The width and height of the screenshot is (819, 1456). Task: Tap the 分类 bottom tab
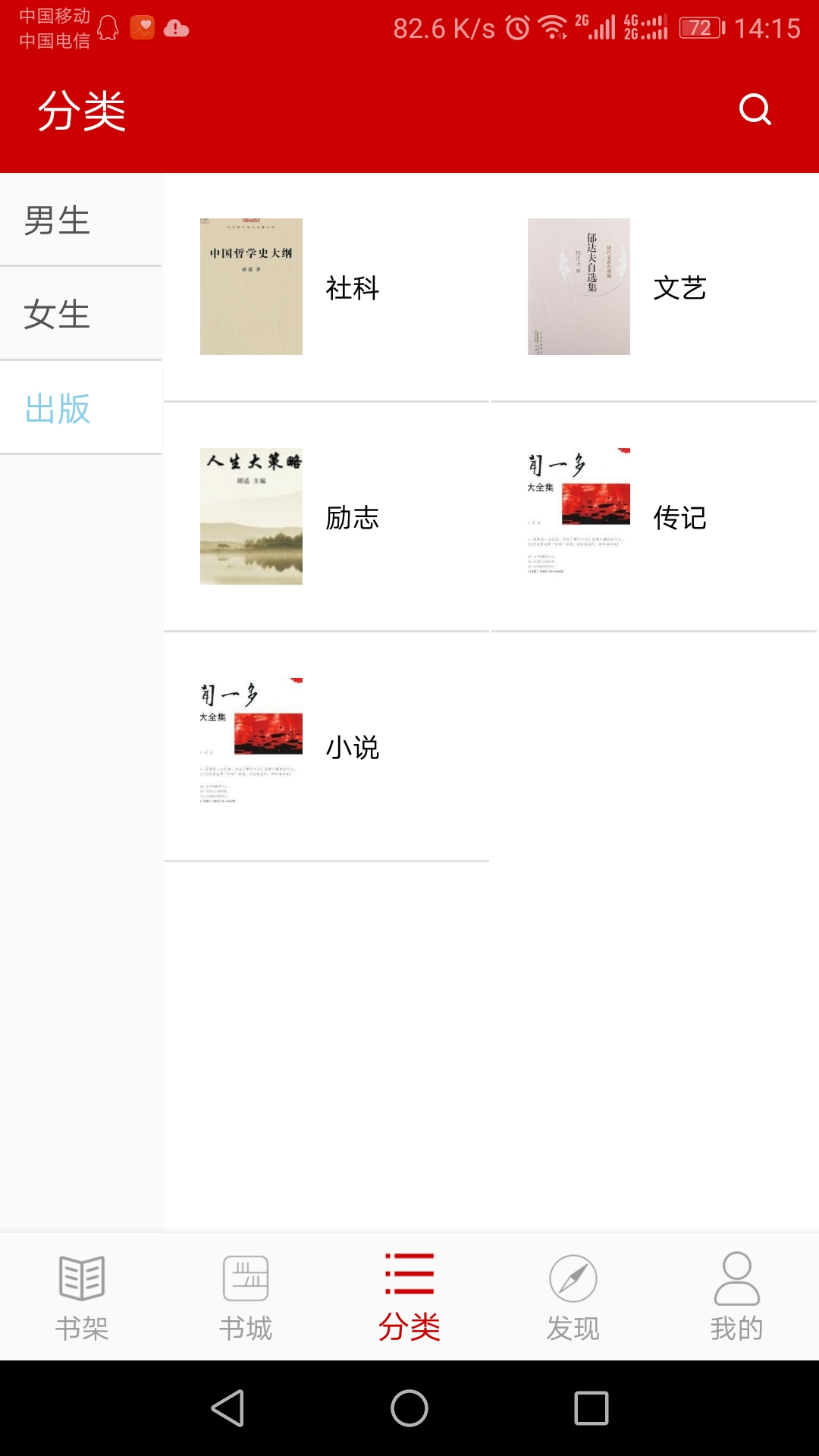click(409, 1297)
